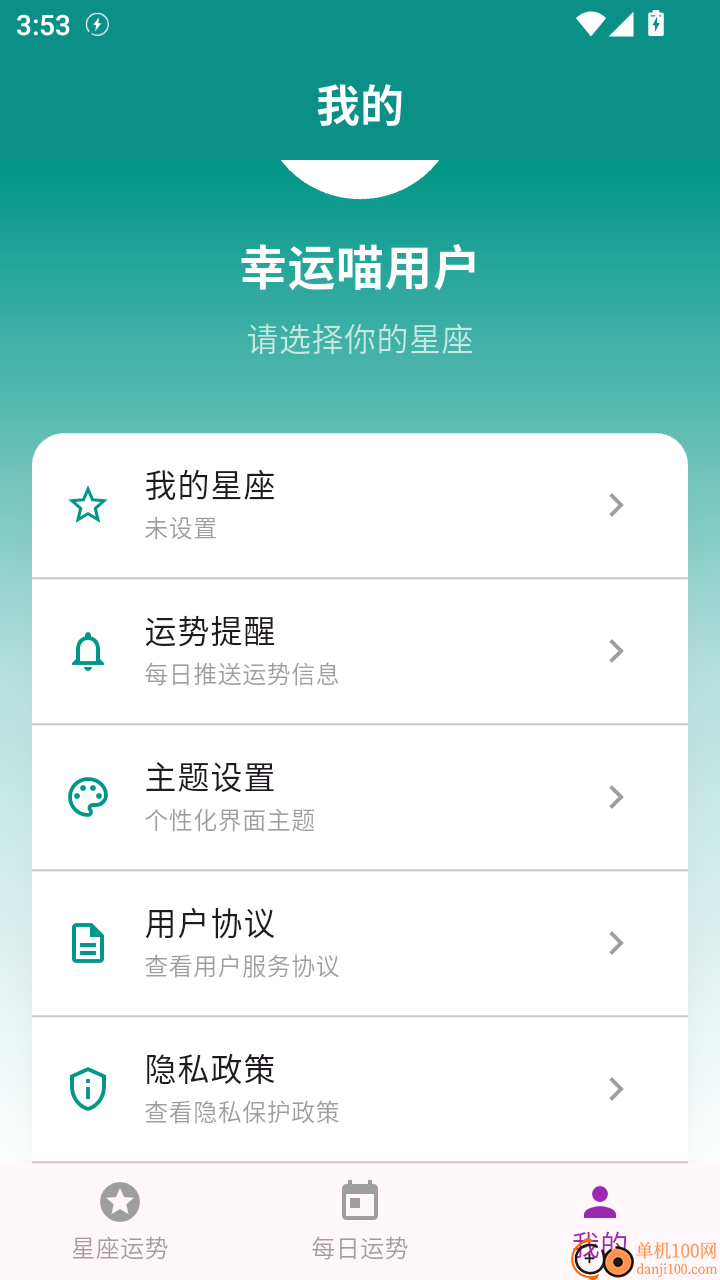Screen dimensions: 720x1280
Task: Open the 运势提醒 settings via its chevron
Action: point(616,651)
